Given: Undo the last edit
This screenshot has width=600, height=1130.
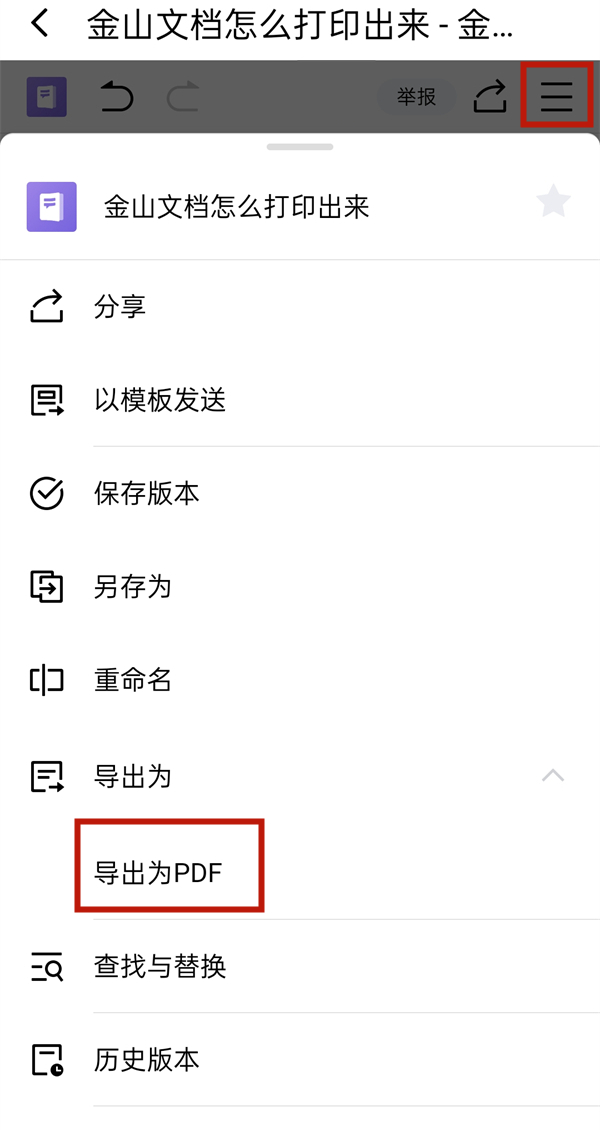Looking at the screenshot, I should (x=117, y=97).
